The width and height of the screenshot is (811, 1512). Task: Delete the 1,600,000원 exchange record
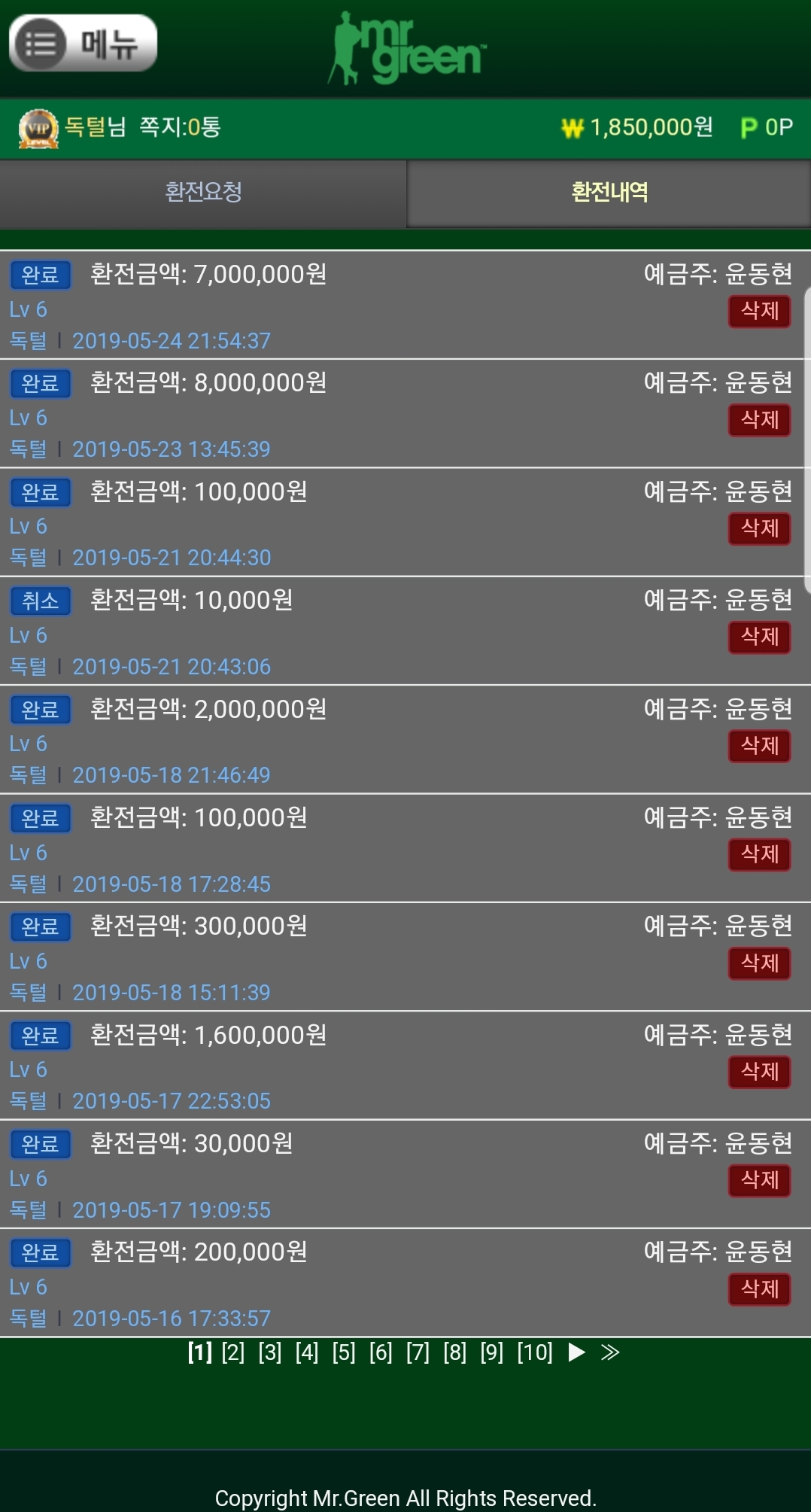(759, 1071)
